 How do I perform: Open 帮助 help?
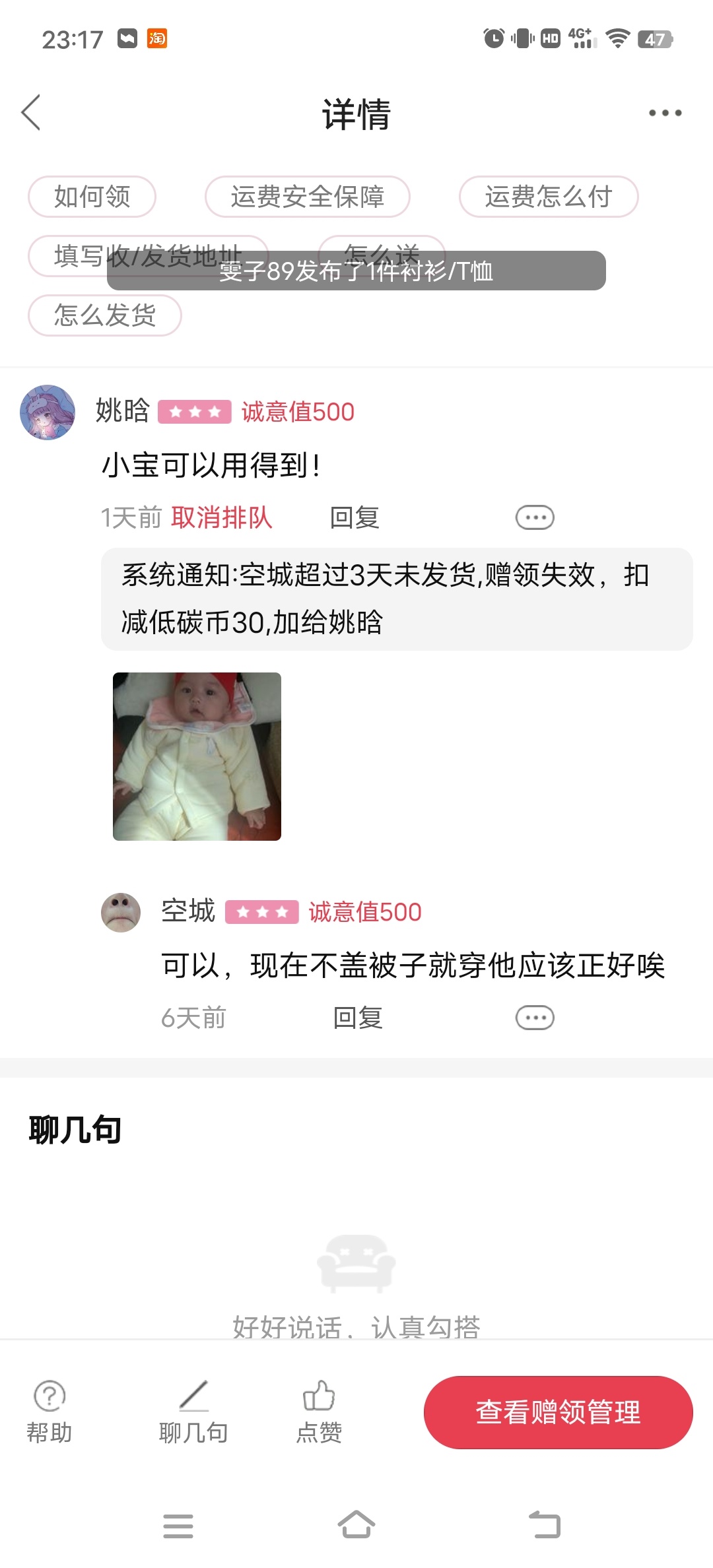tap(50, 1411)
